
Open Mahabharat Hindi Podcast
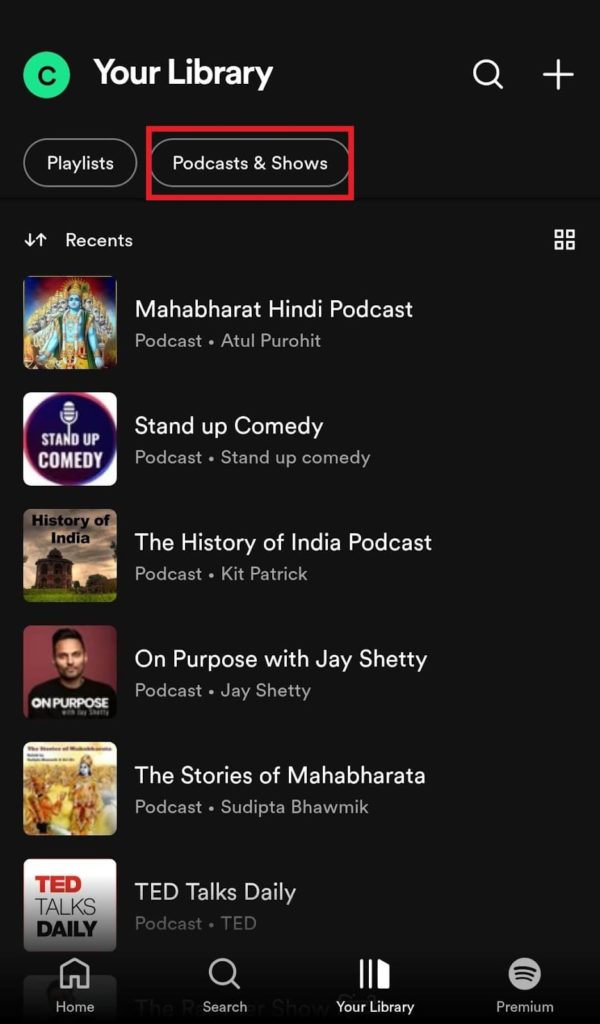pyautogui.click(x=273, y=323)
